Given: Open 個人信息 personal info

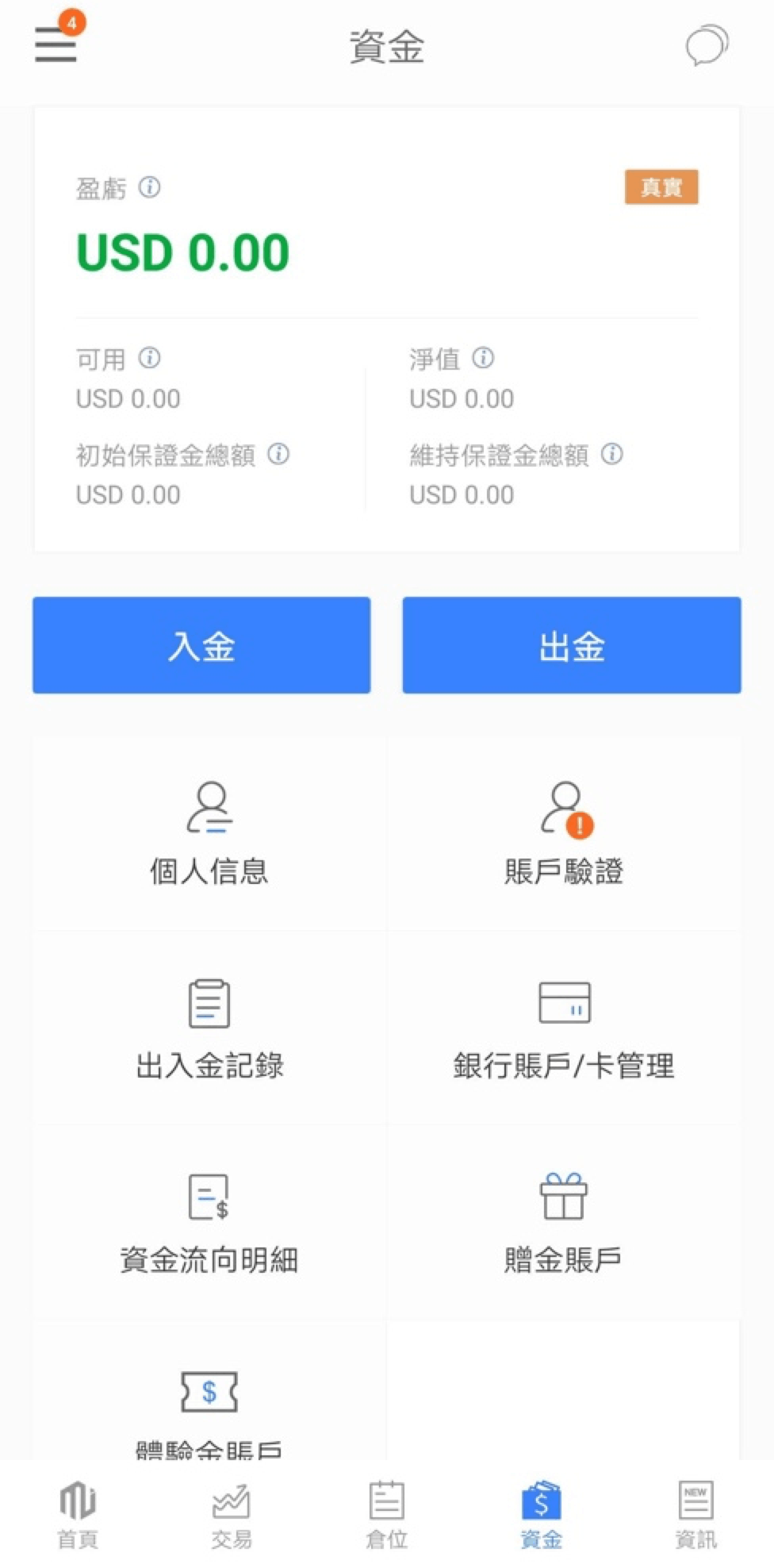Looking at the screenshot, I should (x=209, y=833).
